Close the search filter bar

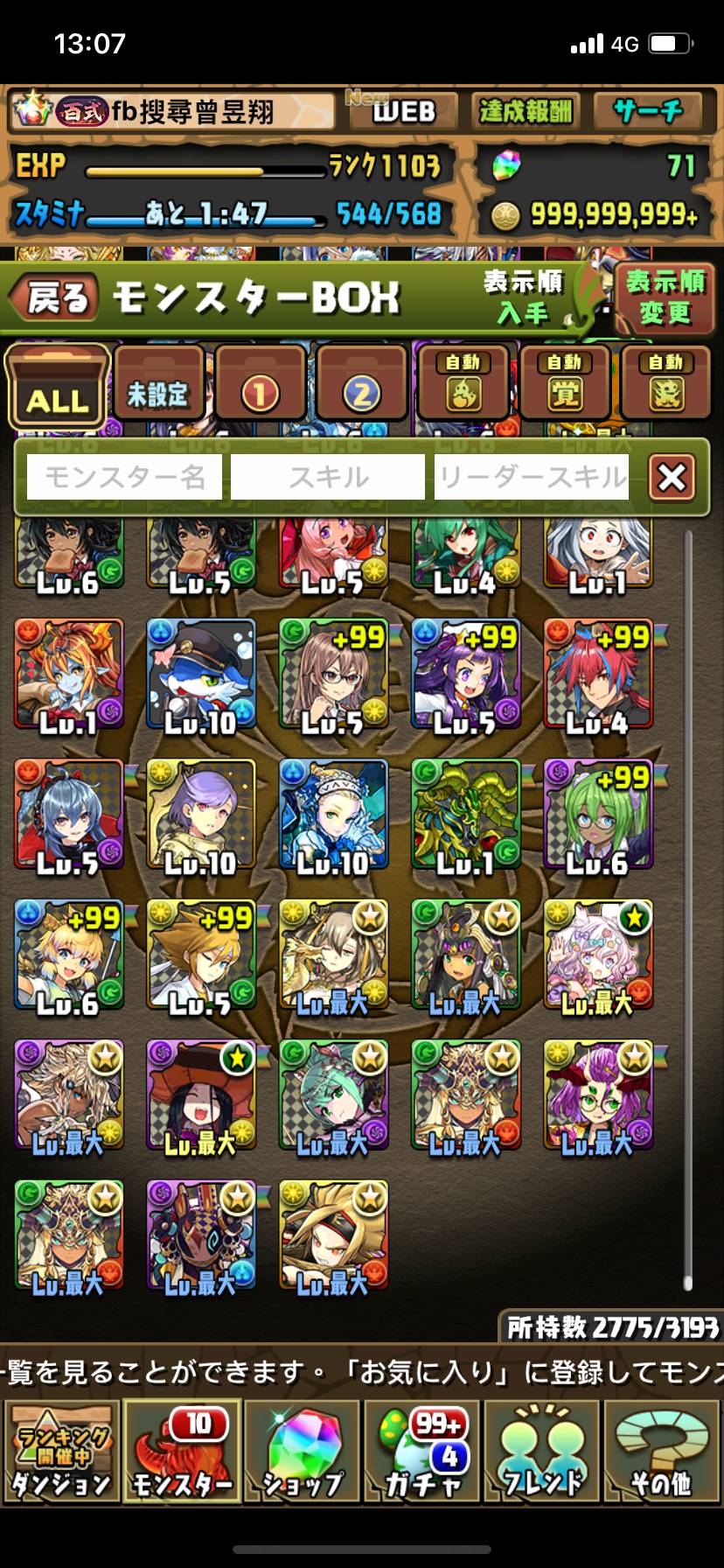pyautogui.click(x=672, y=478)
